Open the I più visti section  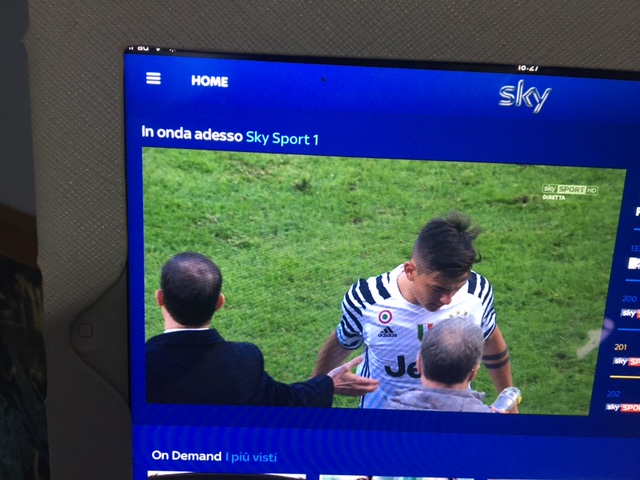[x=251, y=457]
